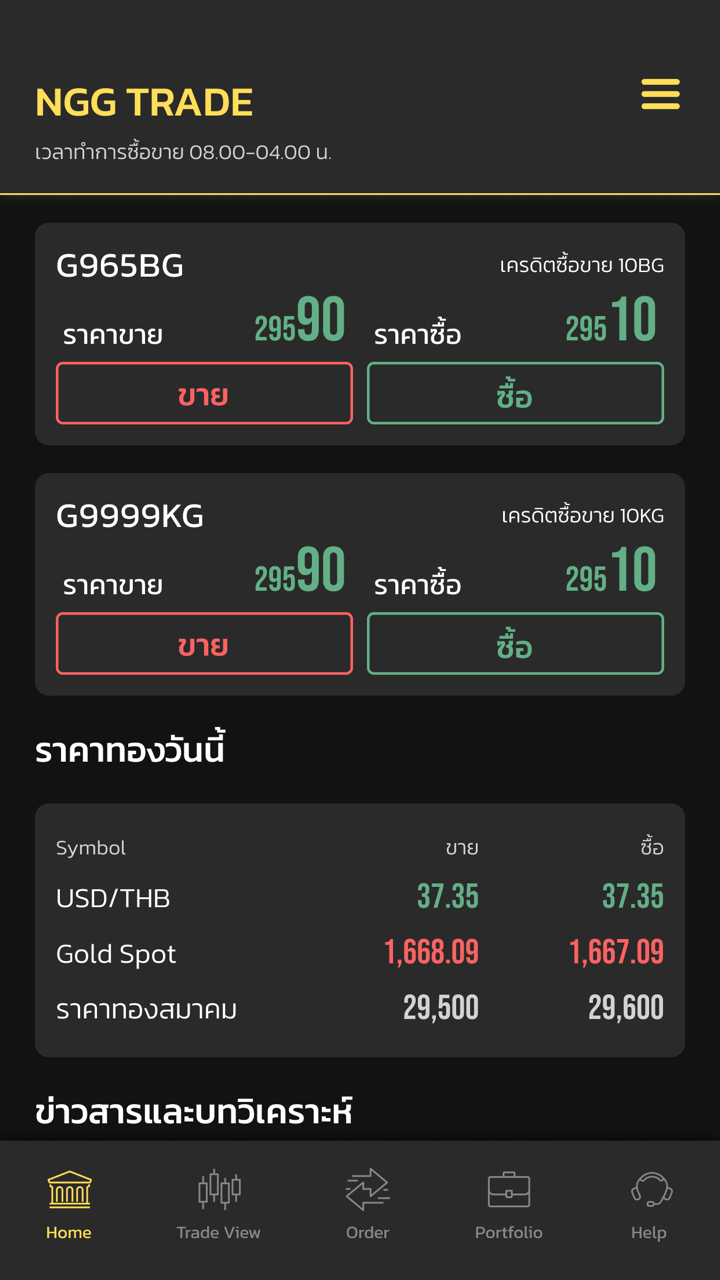Tap the trading hours text below NGG TRADE
The height and width of the screenshot is (1280, 720).
pos(184,152)
